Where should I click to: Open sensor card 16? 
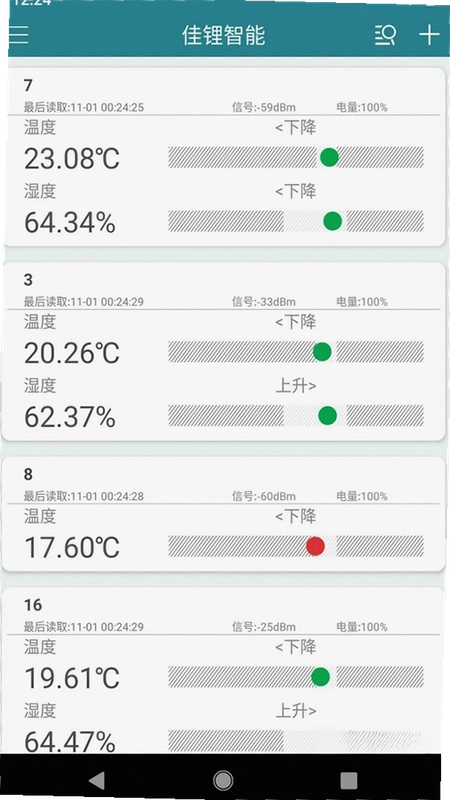point(223,670)
